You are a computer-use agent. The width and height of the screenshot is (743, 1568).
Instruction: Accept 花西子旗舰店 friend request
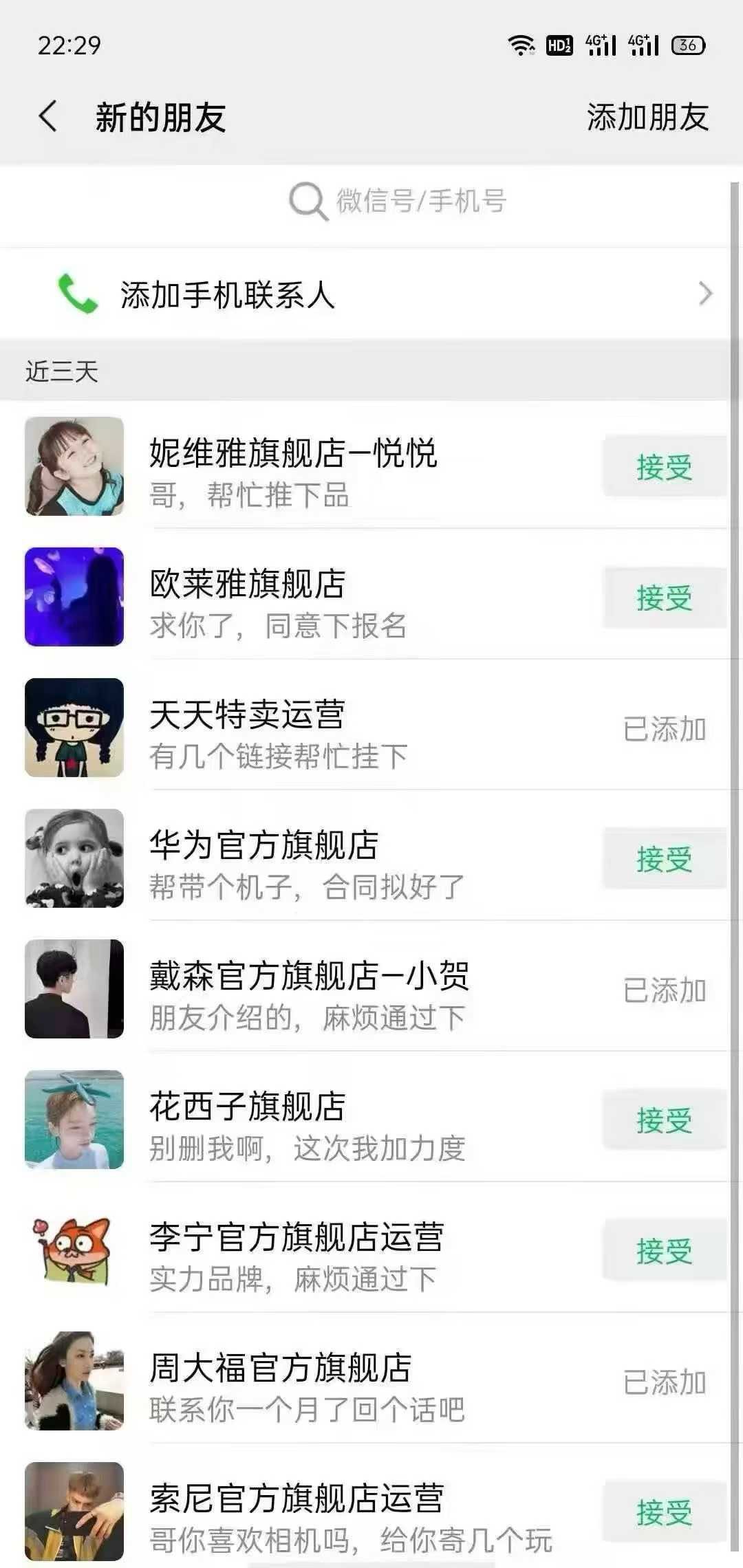point(664,1120)
